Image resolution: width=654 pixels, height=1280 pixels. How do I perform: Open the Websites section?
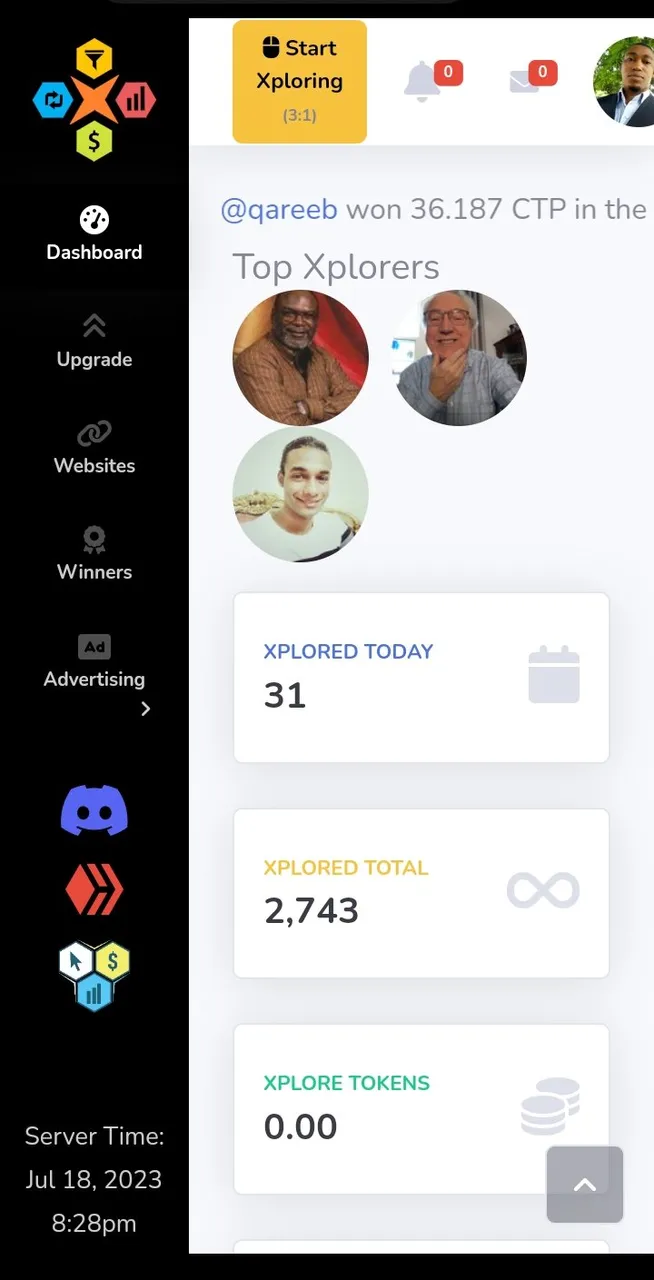pyautogui.click(x=94, y=447)
